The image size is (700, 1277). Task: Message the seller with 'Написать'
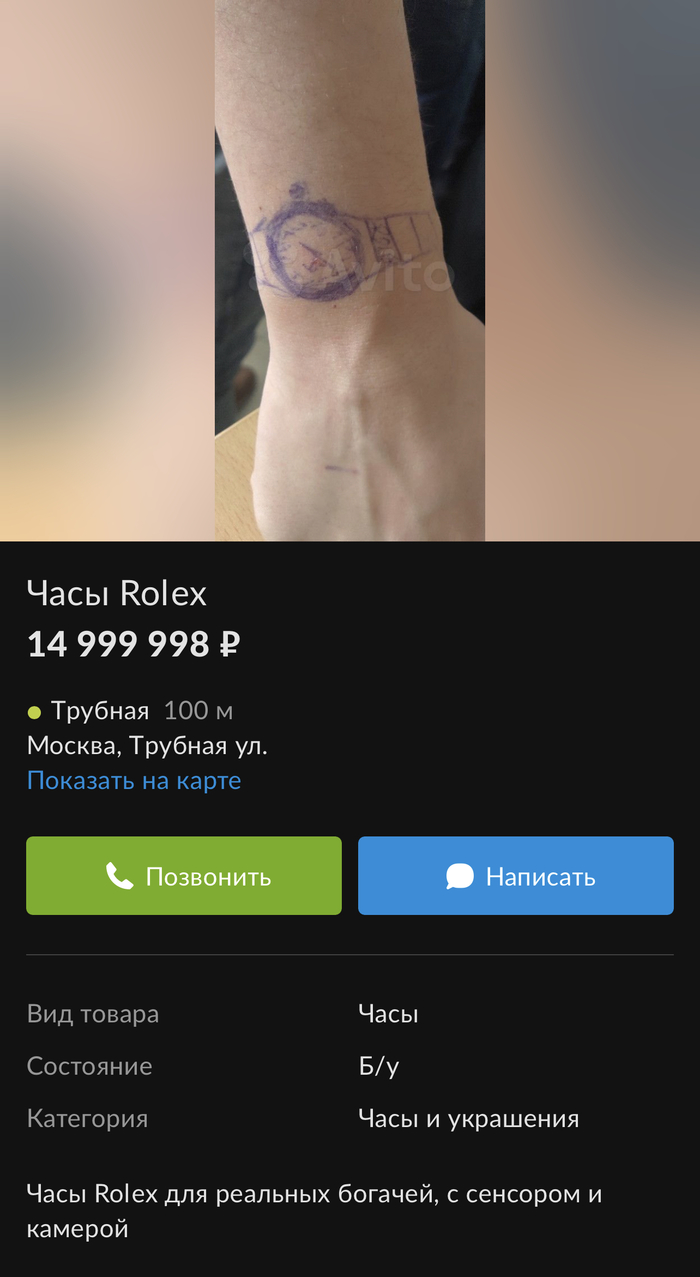click(x=516, y=876)
